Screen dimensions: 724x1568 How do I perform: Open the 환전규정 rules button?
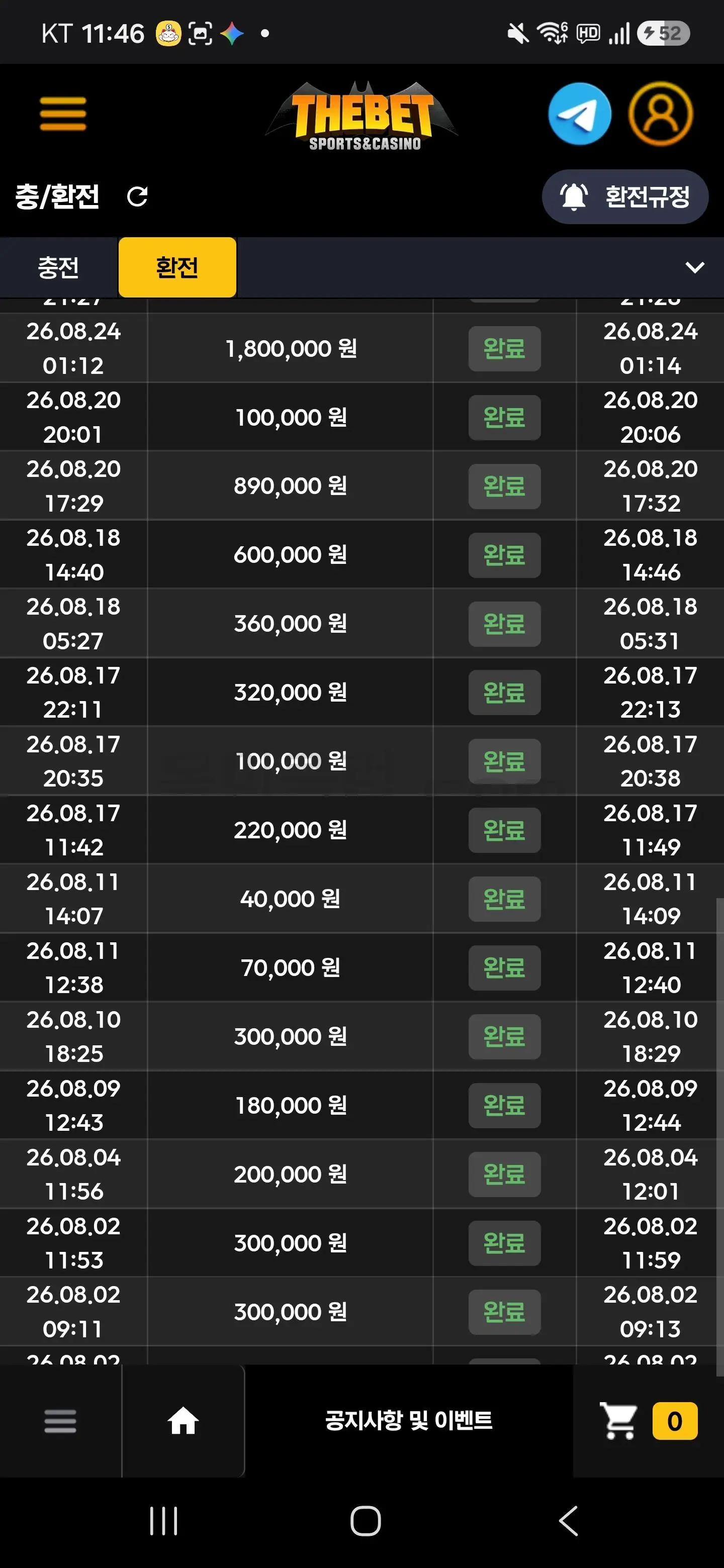click(625, 197)
